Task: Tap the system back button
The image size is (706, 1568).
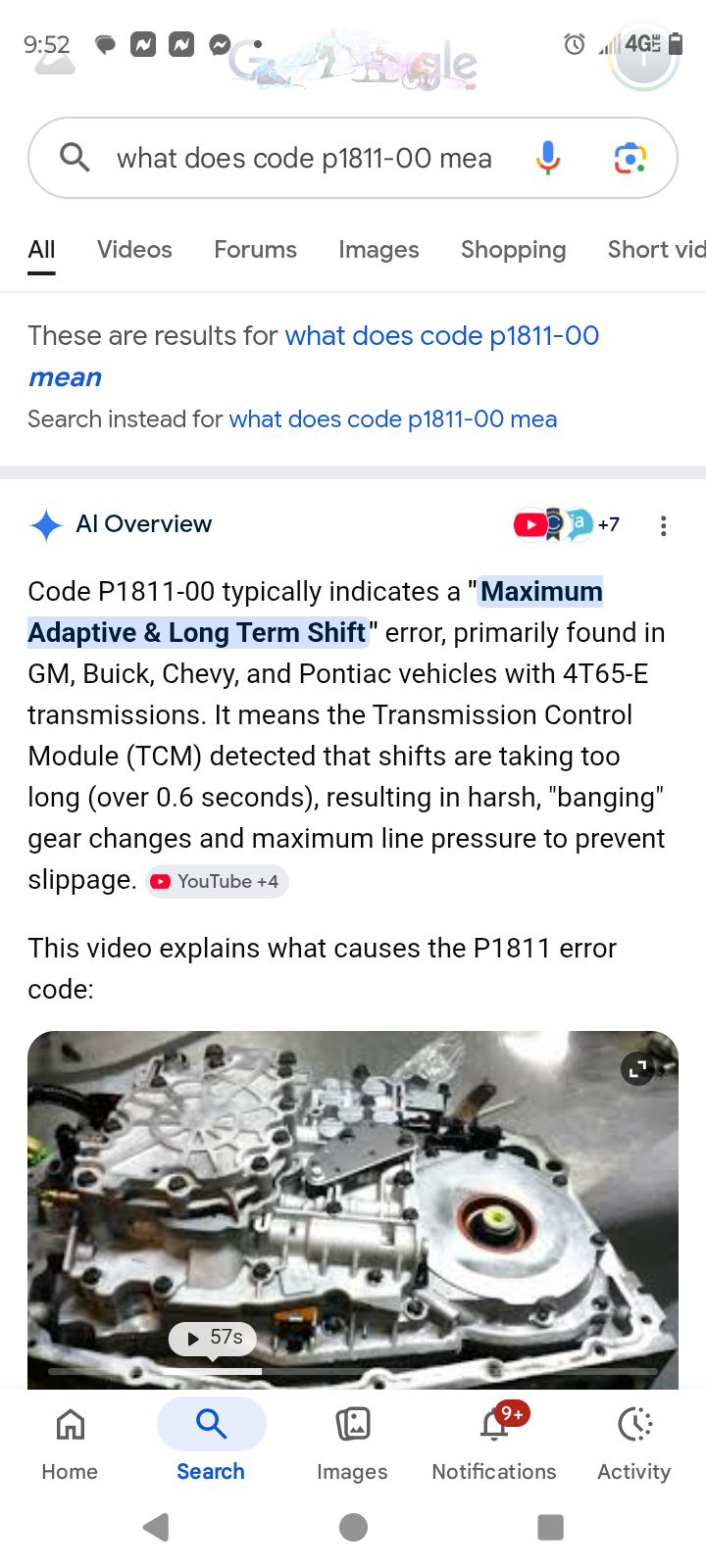Action: [156, 1527]
